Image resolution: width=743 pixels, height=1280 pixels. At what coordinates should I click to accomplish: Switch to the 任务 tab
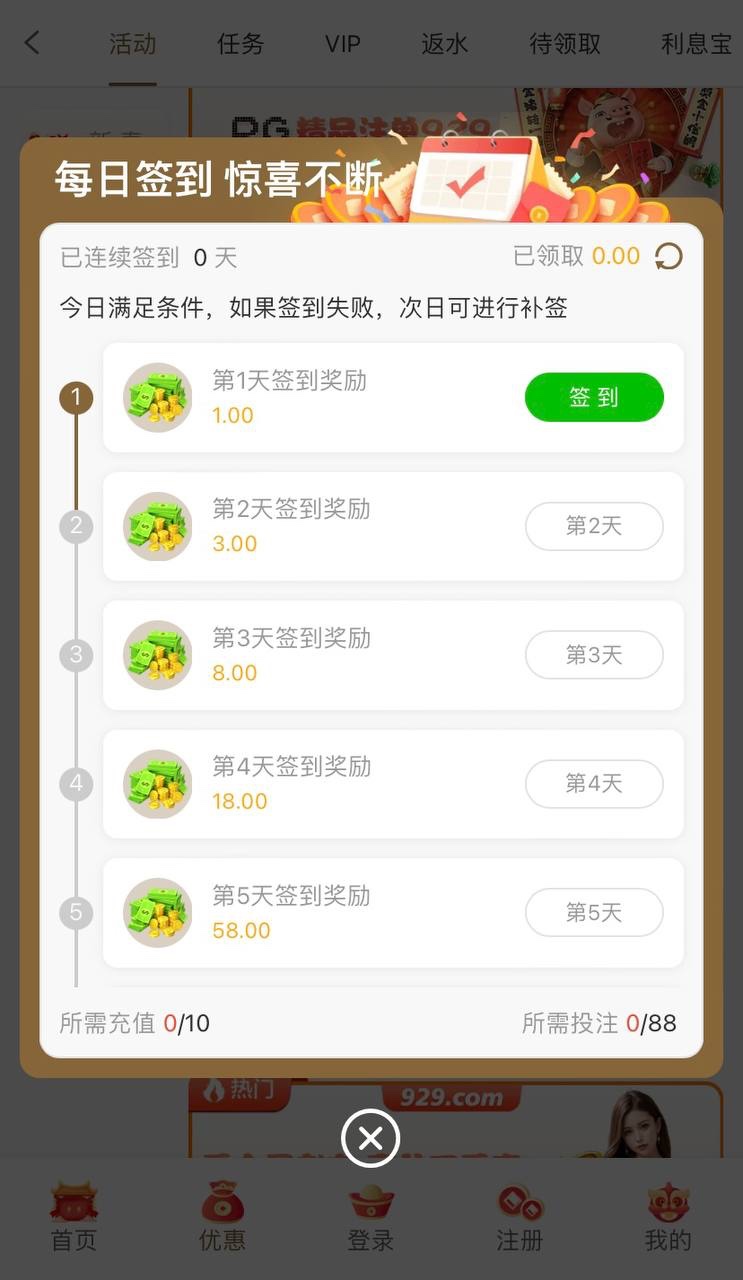click(x=241, y=44)
